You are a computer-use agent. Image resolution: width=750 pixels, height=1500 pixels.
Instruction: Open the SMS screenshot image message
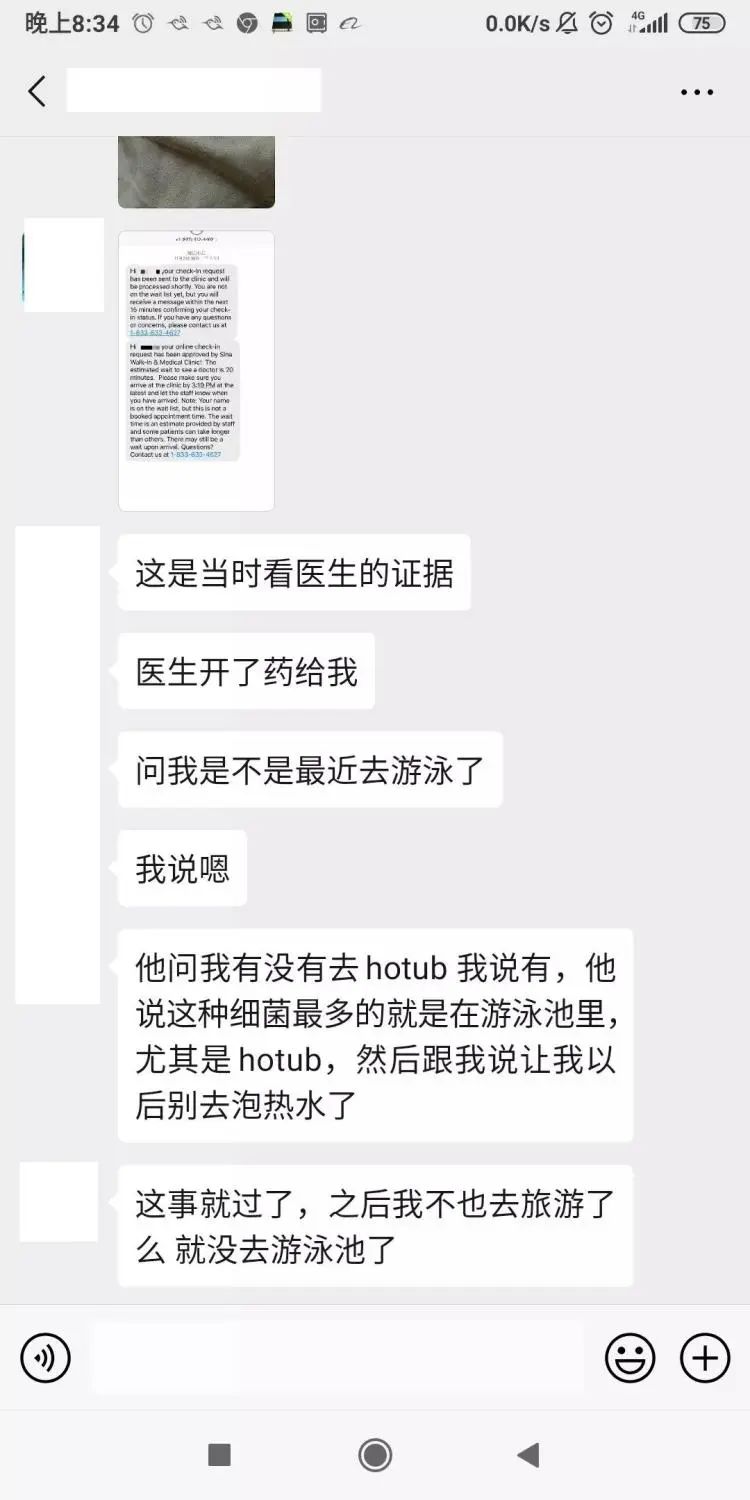tap(196, 371)
